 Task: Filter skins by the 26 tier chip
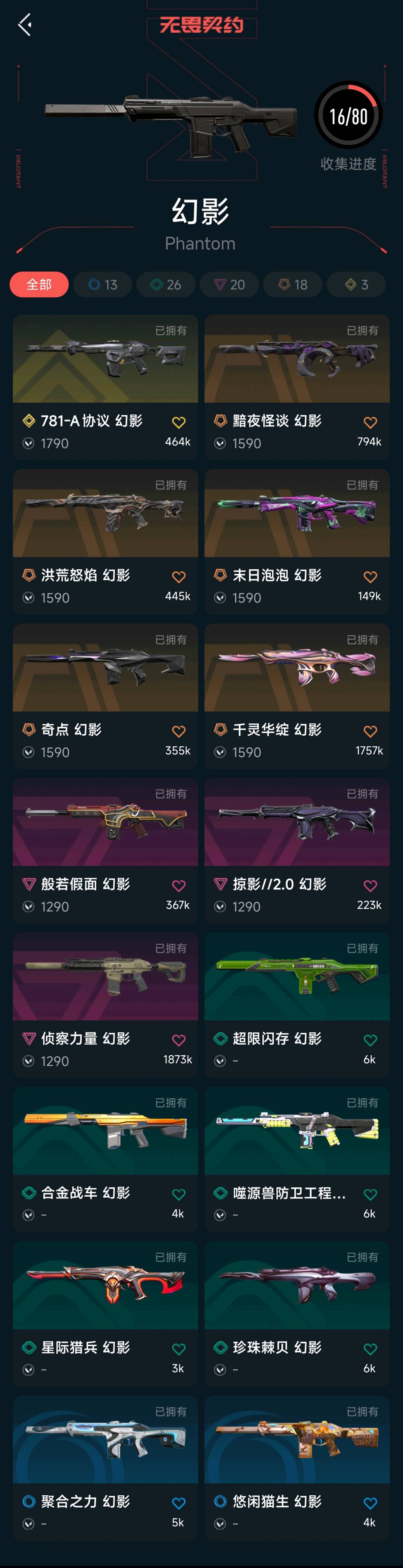pos(166,284)
